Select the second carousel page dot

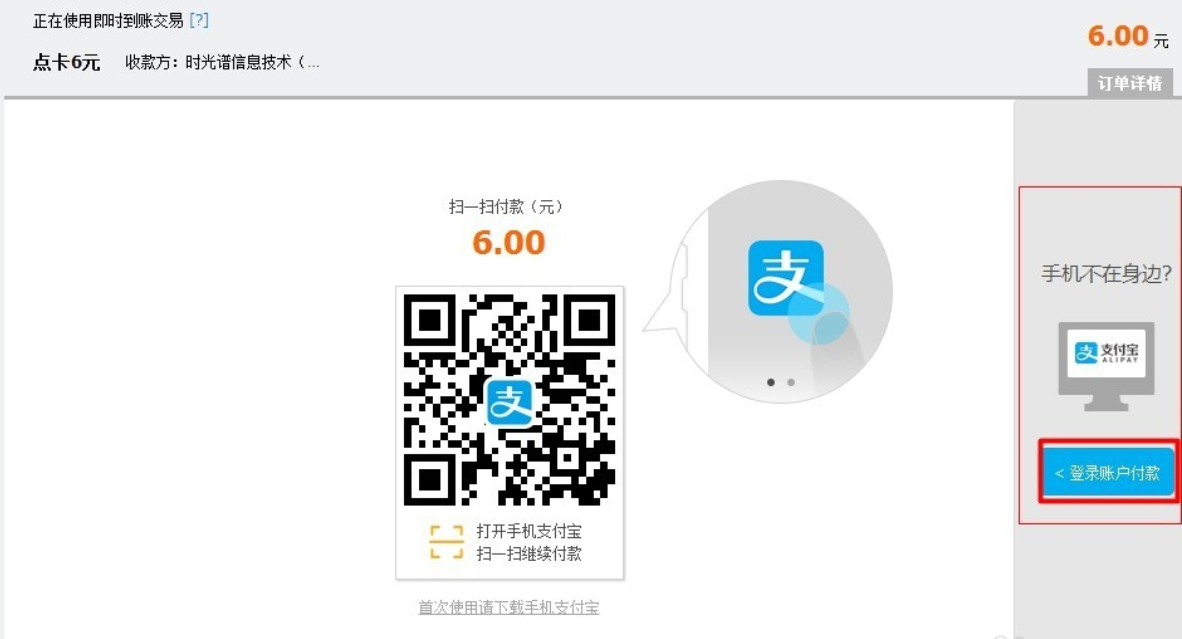pyautogui.click(x=791, y=382)
